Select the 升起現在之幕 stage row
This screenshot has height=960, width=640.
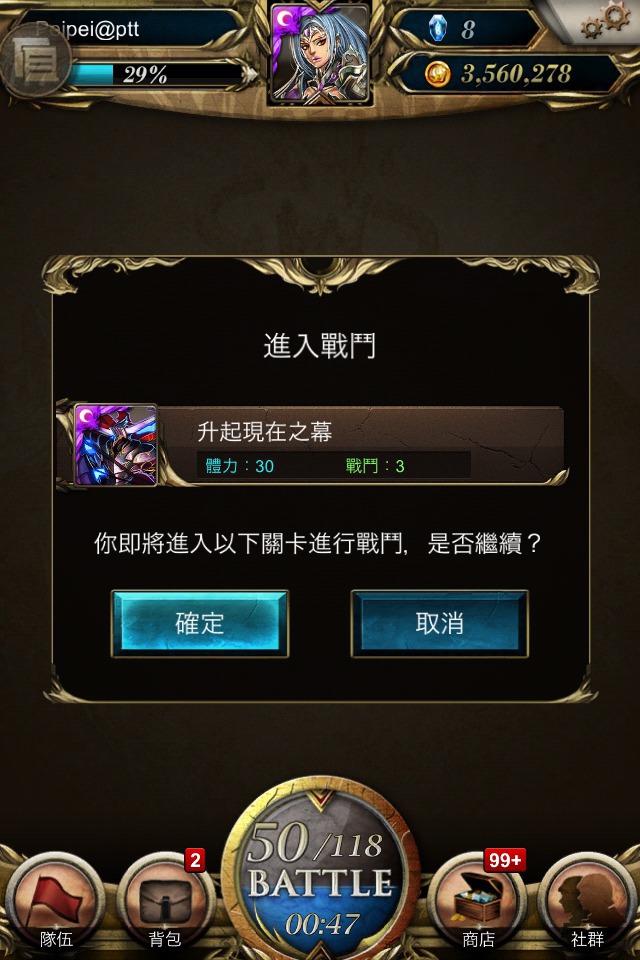point(320,445)
